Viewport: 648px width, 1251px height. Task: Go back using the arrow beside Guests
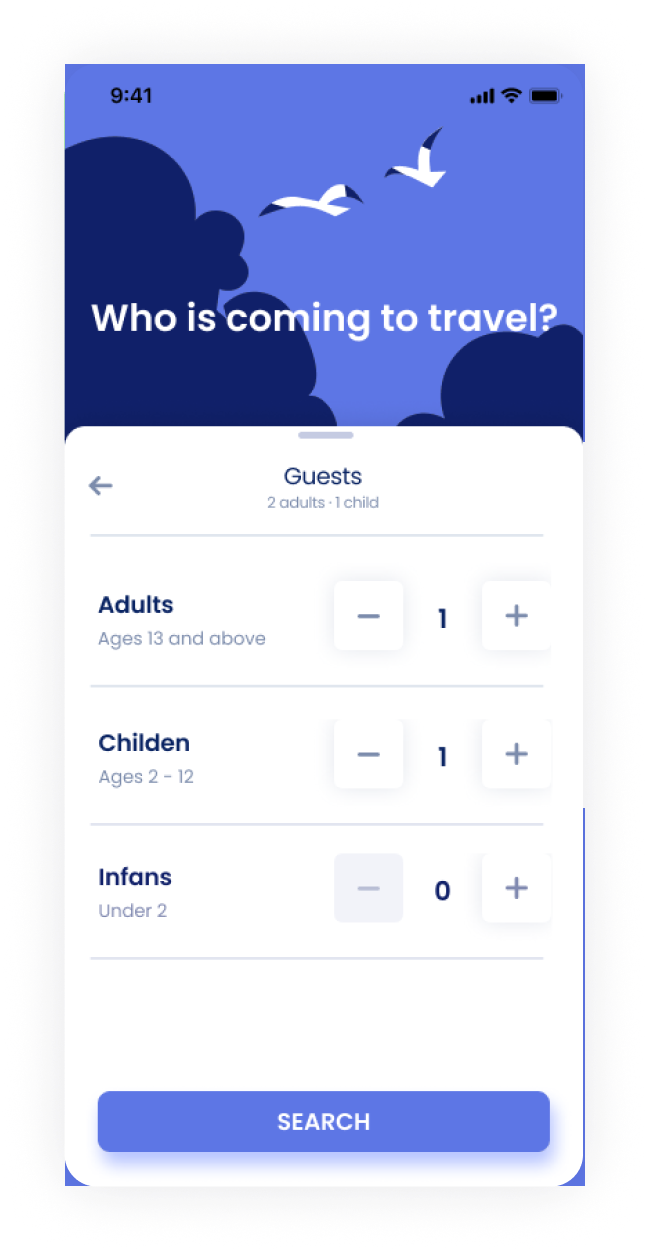pos(101,486)
